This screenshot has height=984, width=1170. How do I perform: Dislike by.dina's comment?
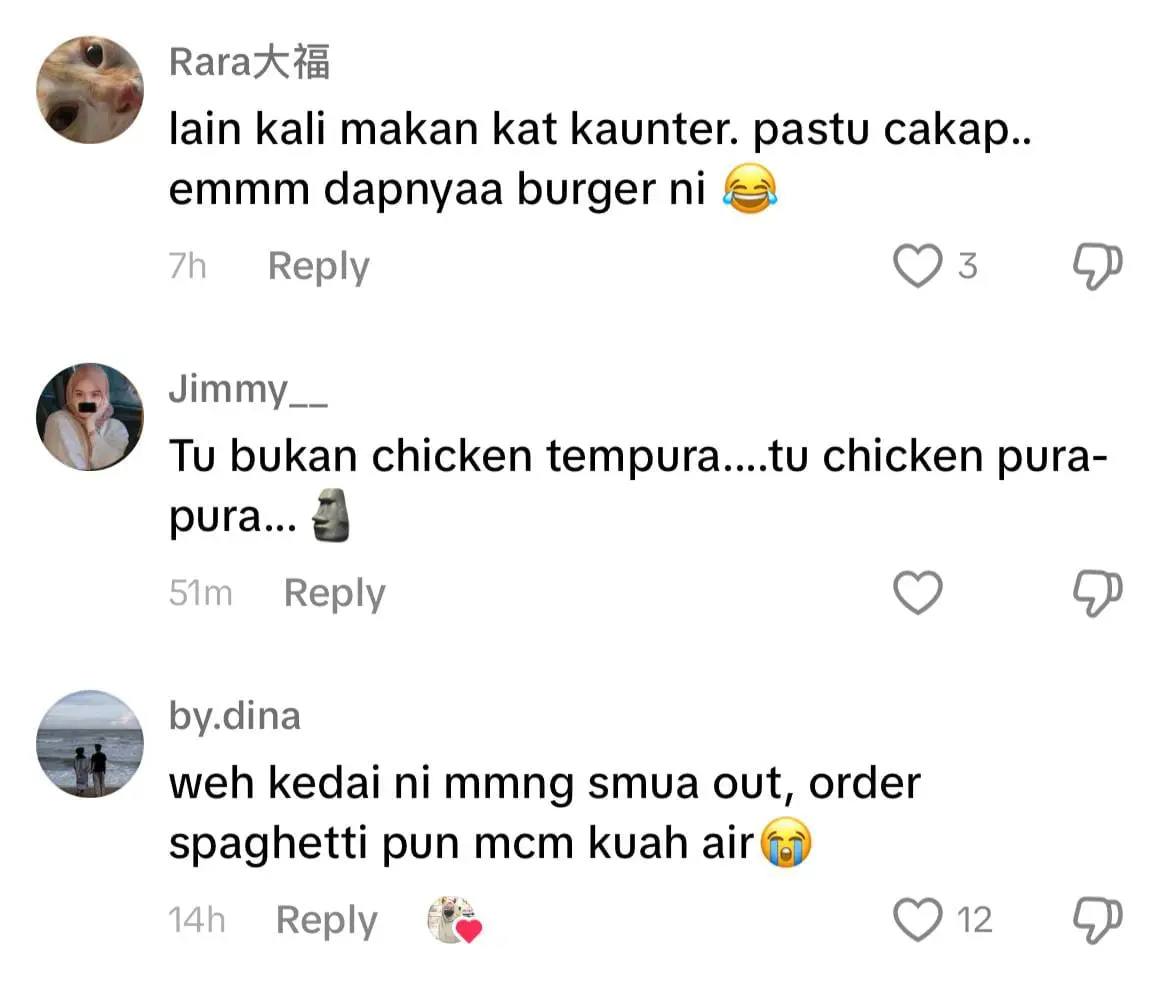(x=1097, y=920)
